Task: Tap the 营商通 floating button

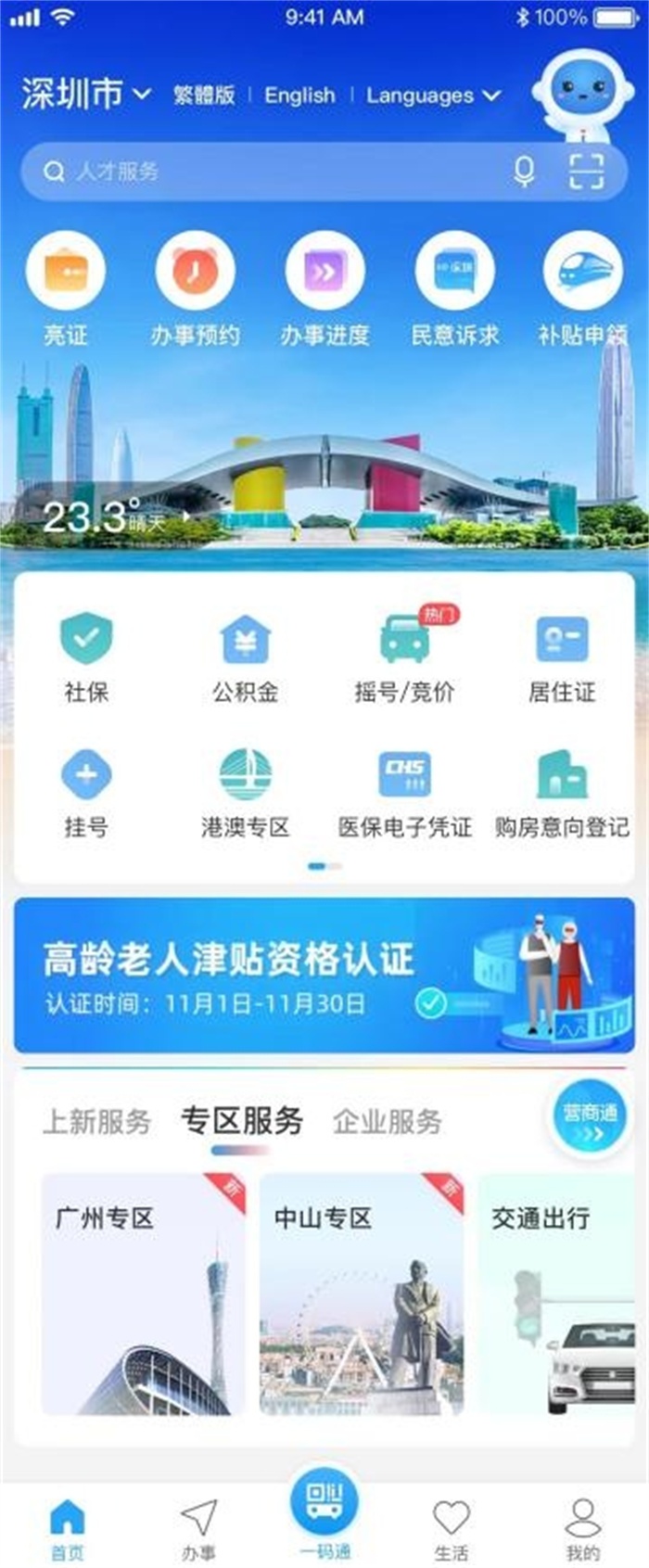Action: [590, 1118]
